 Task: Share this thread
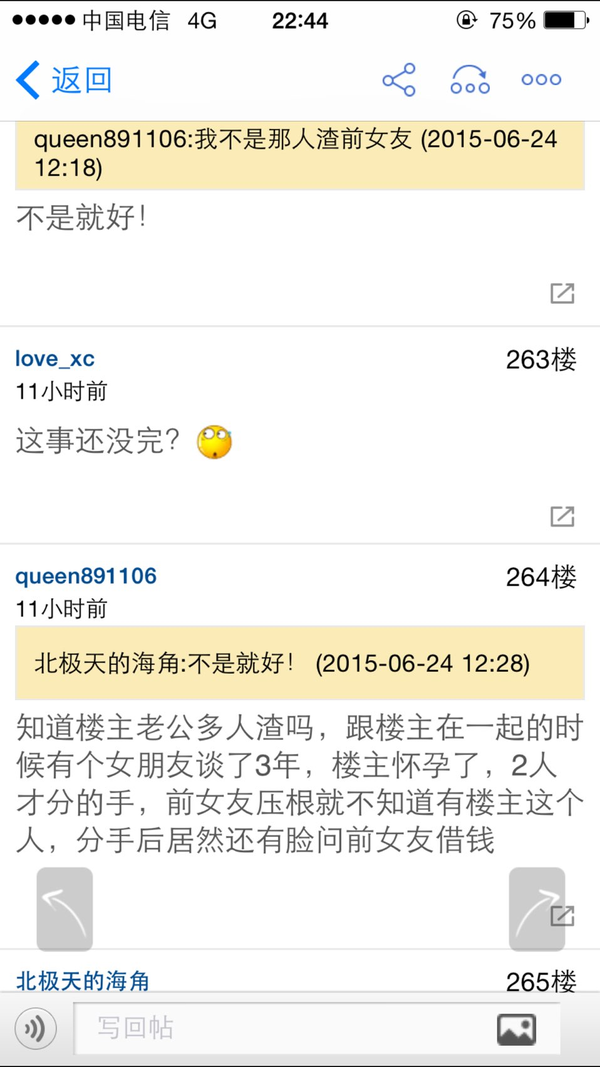pos(398,80)
